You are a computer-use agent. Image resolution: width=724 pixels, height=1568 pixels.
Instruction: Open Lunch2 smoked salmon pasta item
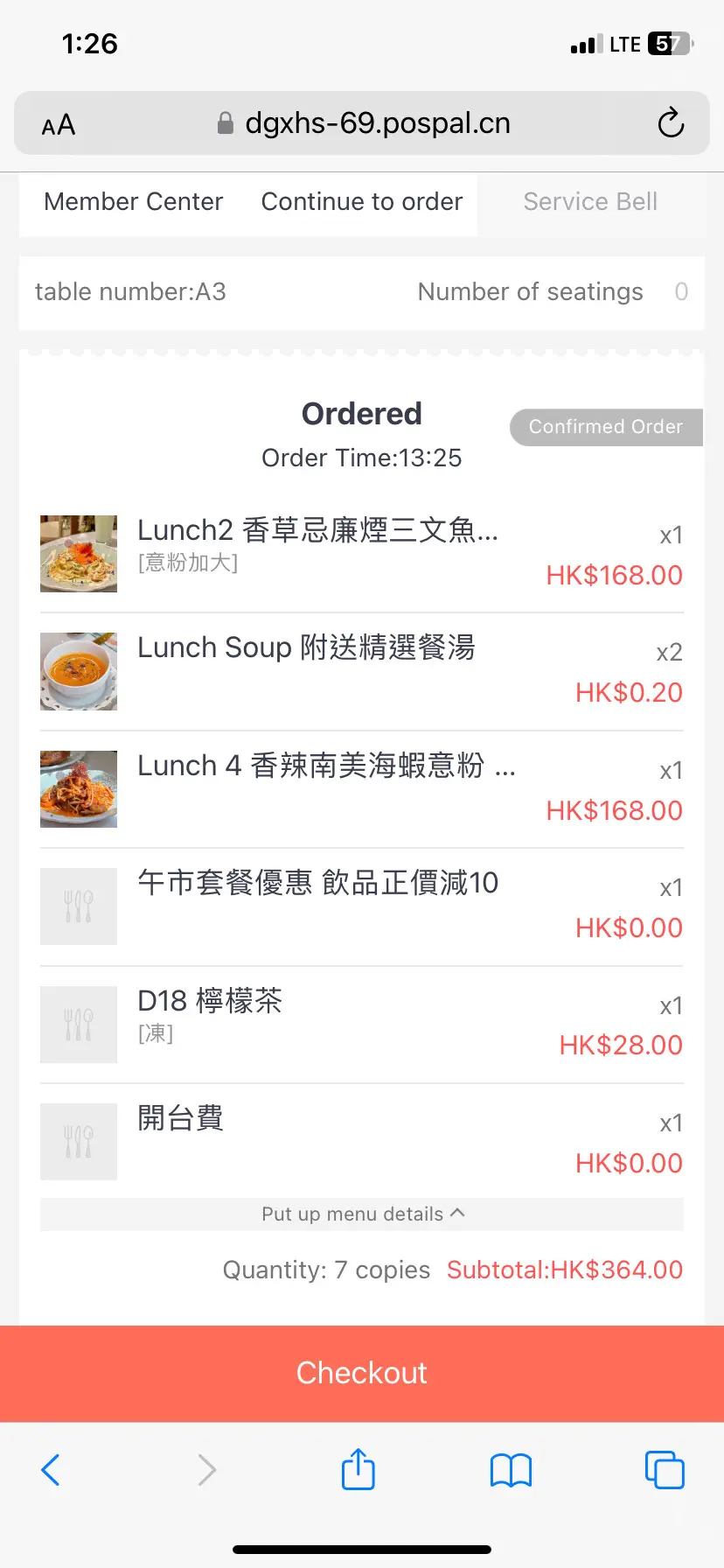362,554
